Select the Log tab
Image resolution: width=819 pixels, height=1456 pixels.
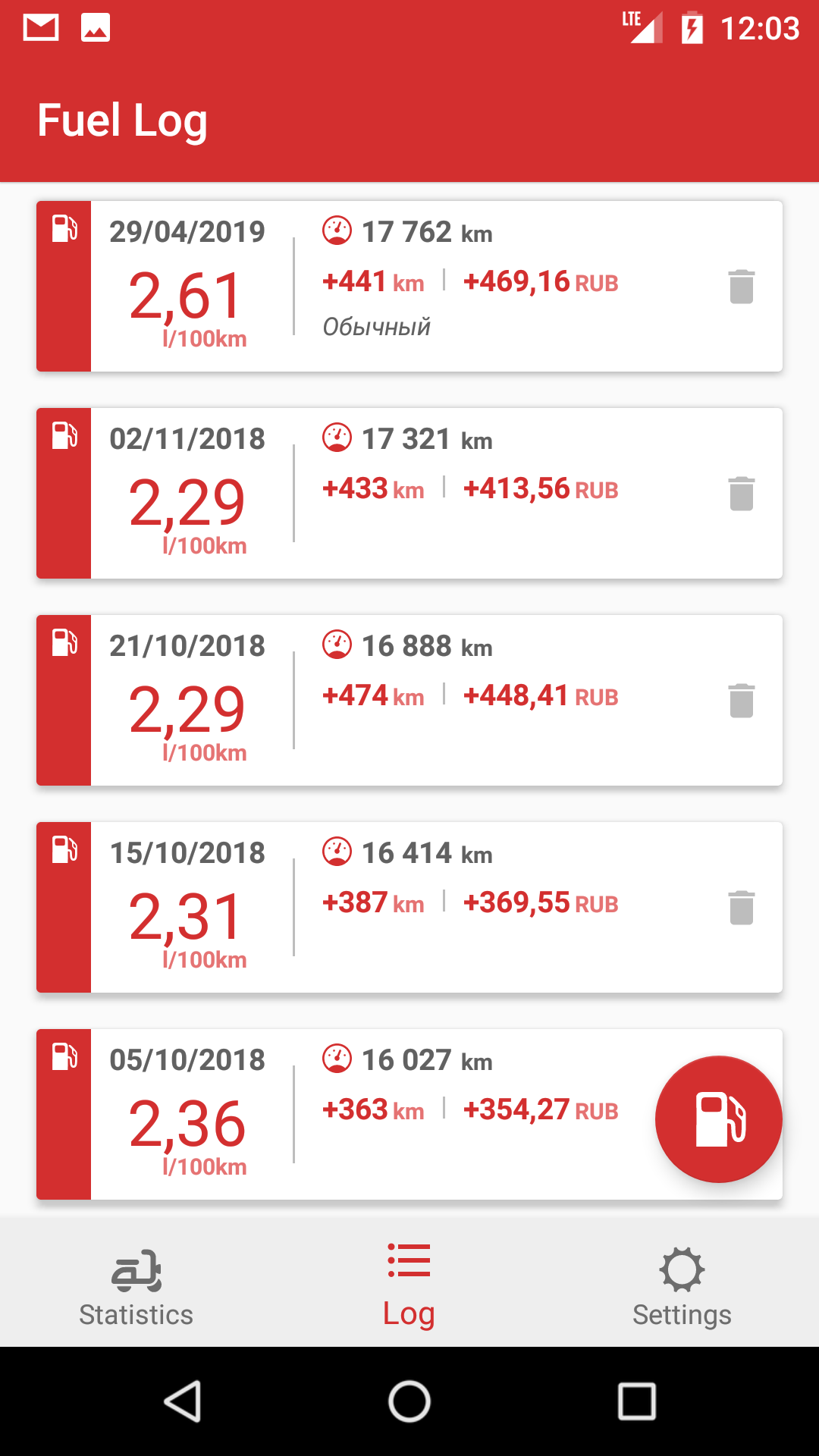[x=409, y=1288]
